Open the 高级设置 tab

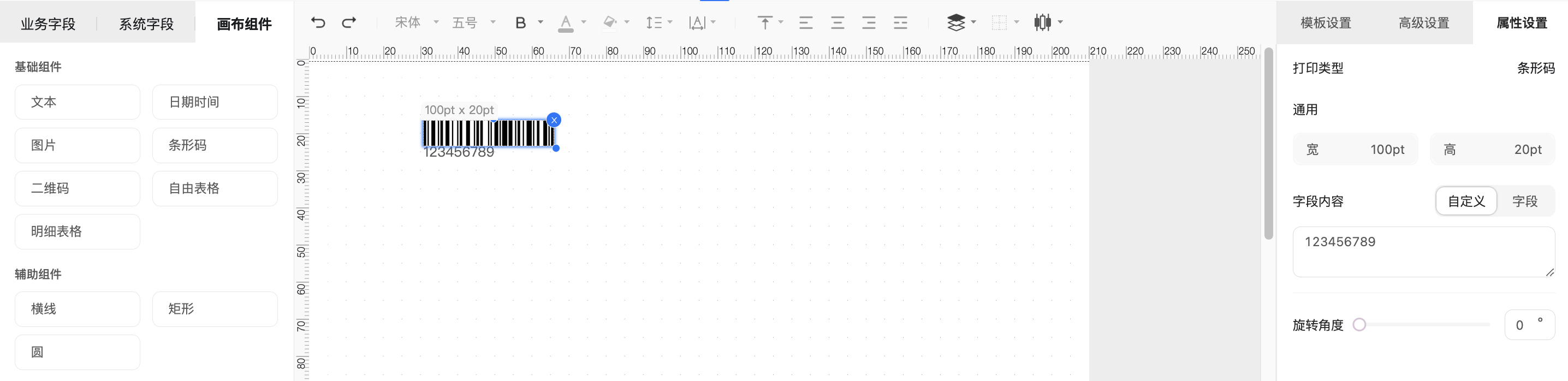pyautogui.click(x=1424, y=23)
